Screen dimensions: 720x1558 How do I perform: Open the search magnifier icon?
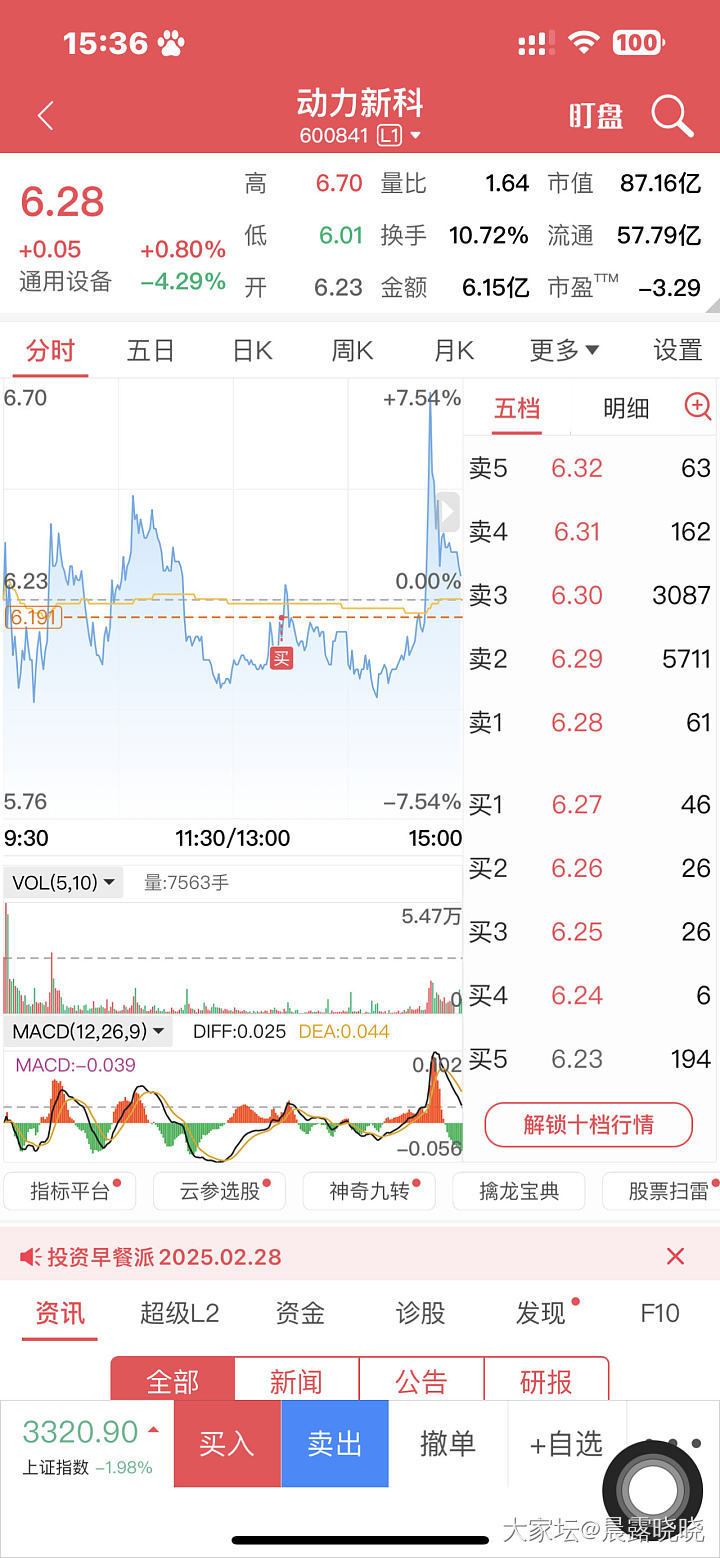point(672,116)
